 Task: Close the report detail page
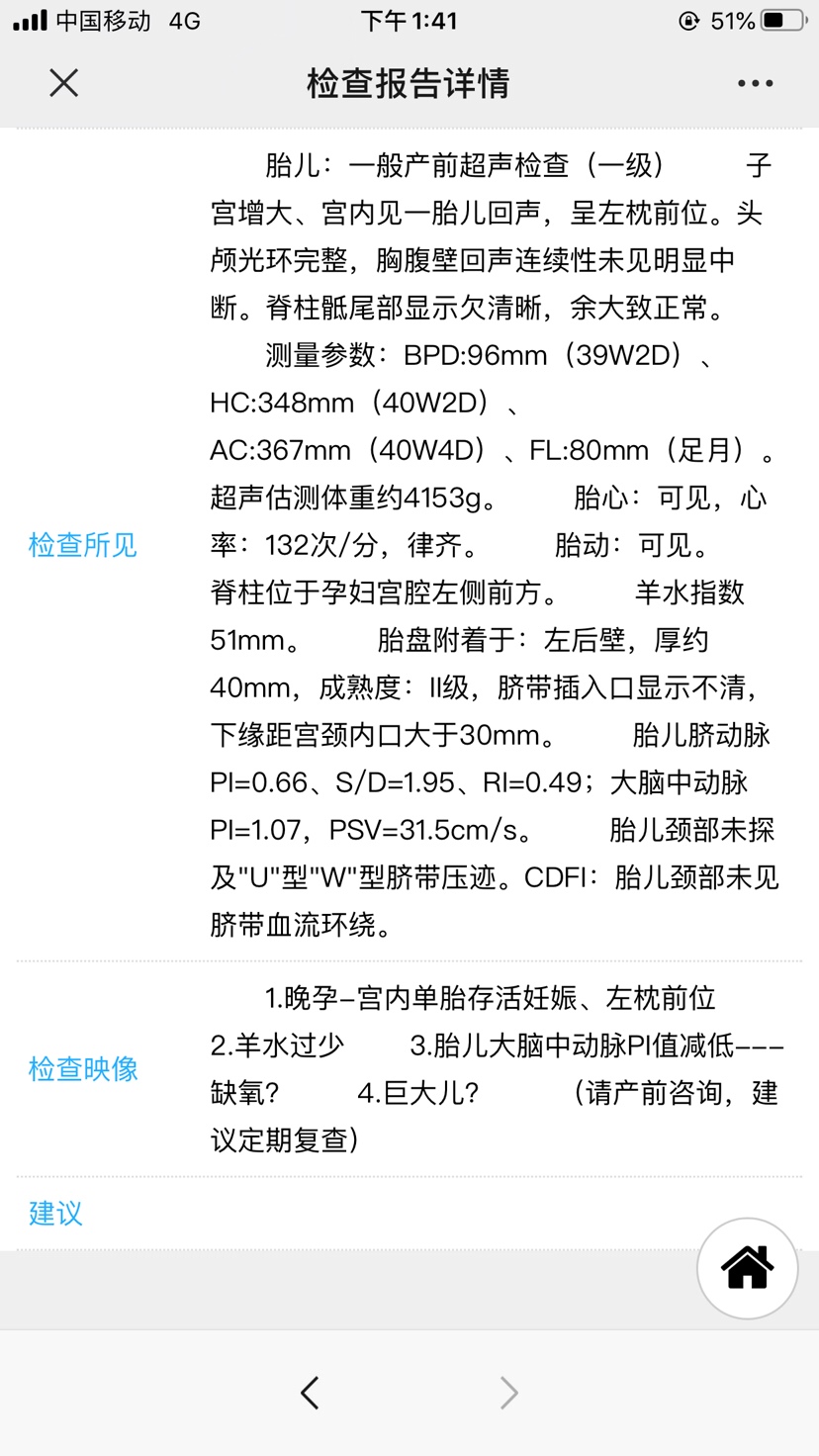click(x=64, y=83)
